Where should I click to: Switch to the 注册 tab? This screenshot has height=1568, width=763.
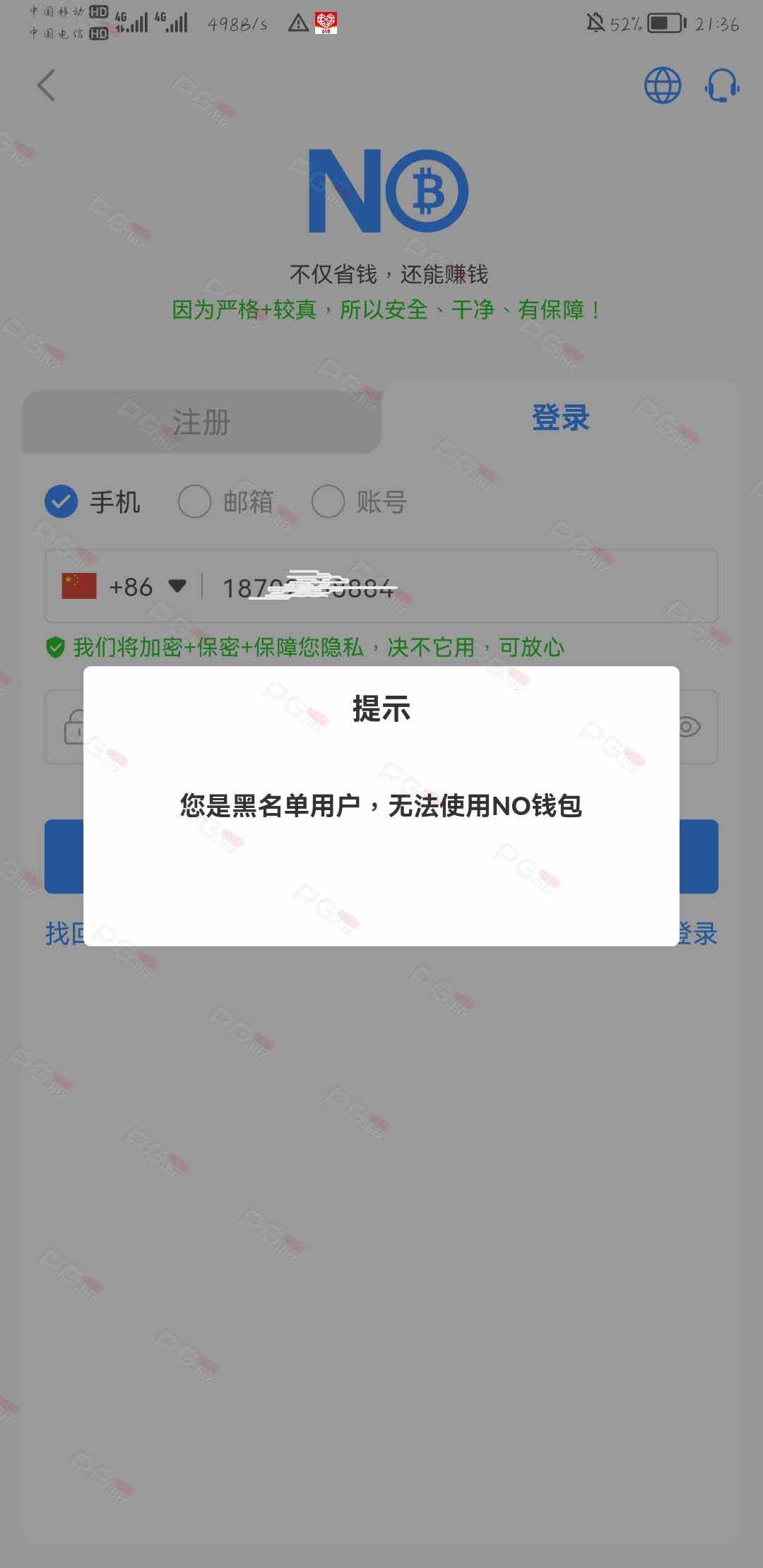click(202, 422)
